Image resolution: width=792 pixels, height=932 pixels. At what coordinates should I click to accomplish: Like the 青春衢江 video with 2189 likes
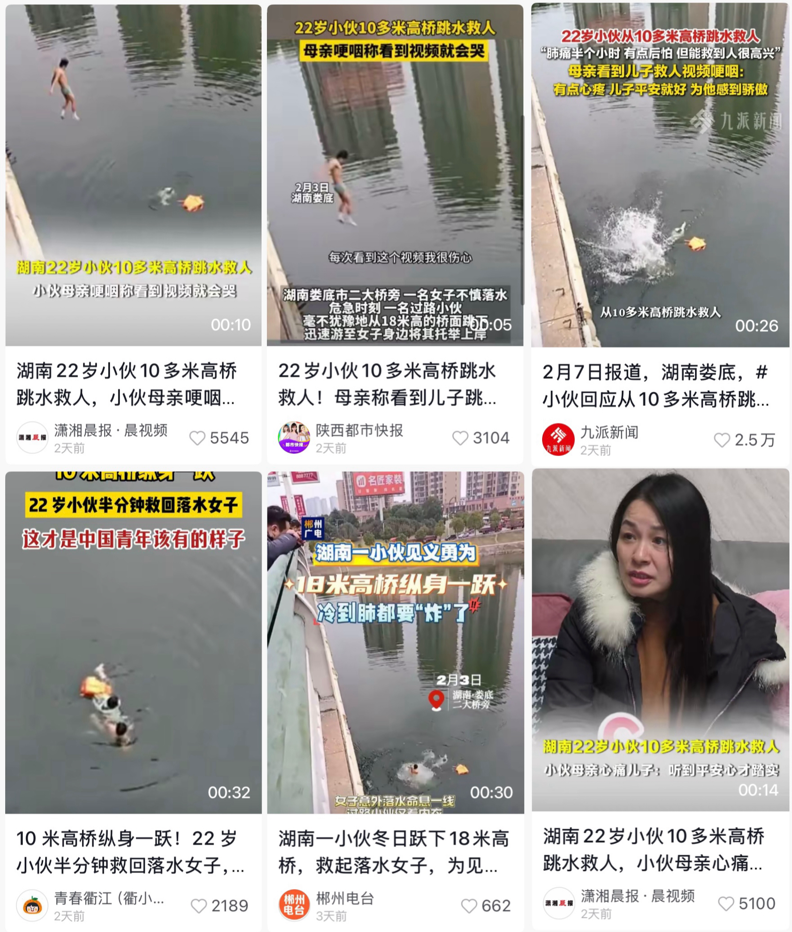coord(198,905)
